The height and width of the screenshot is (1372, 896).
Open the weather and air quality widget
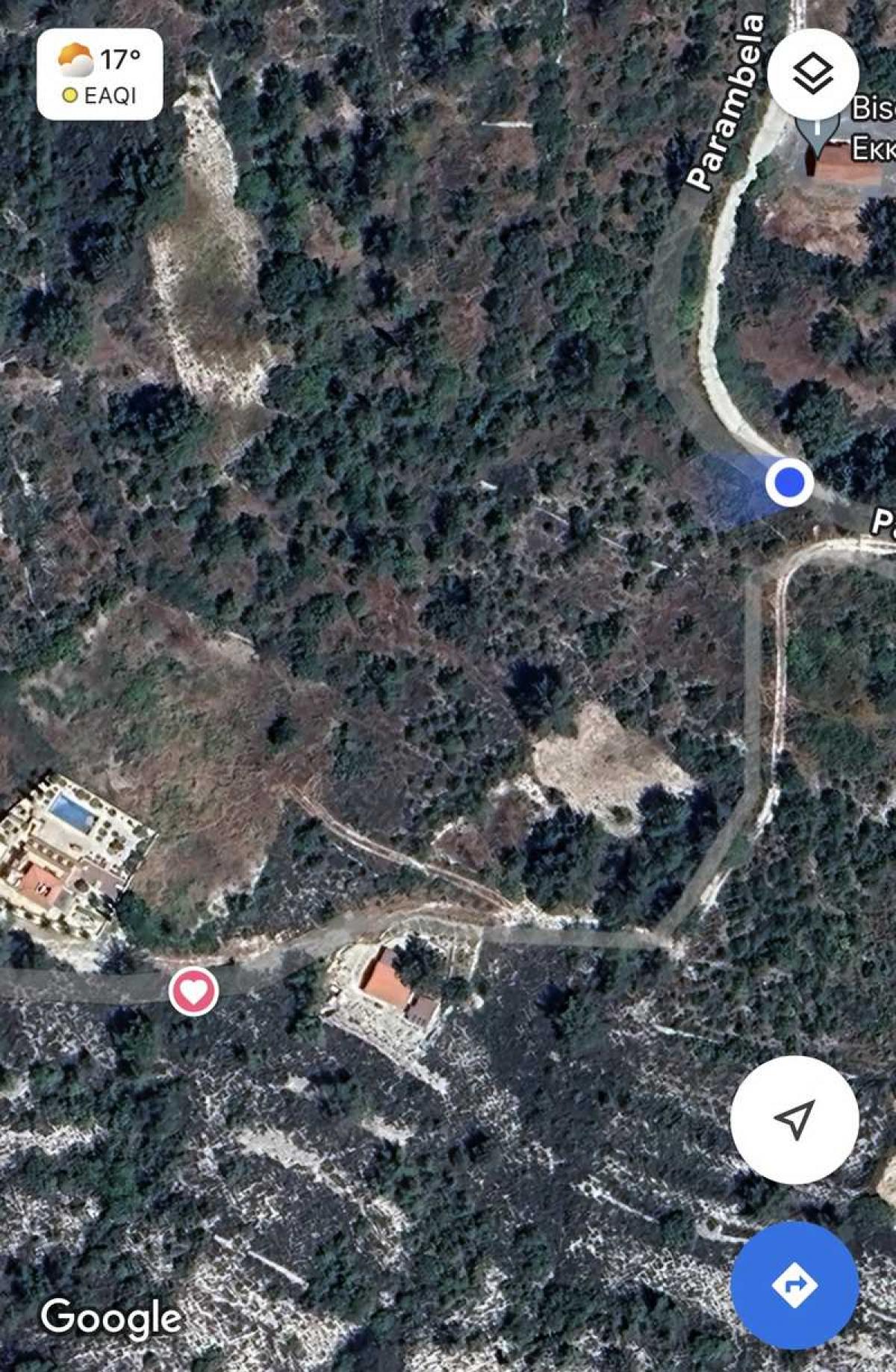click(x=100, y=75)
